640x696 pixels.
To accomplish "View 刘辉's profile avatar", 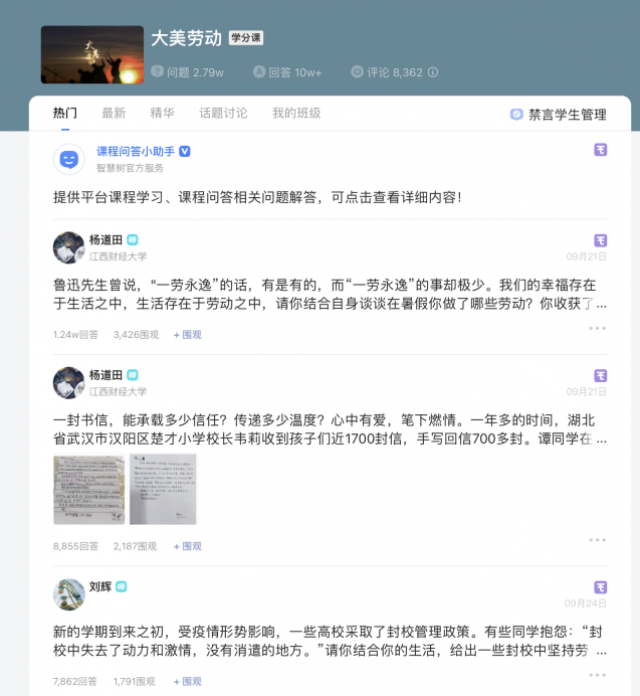I will [69, 594].
